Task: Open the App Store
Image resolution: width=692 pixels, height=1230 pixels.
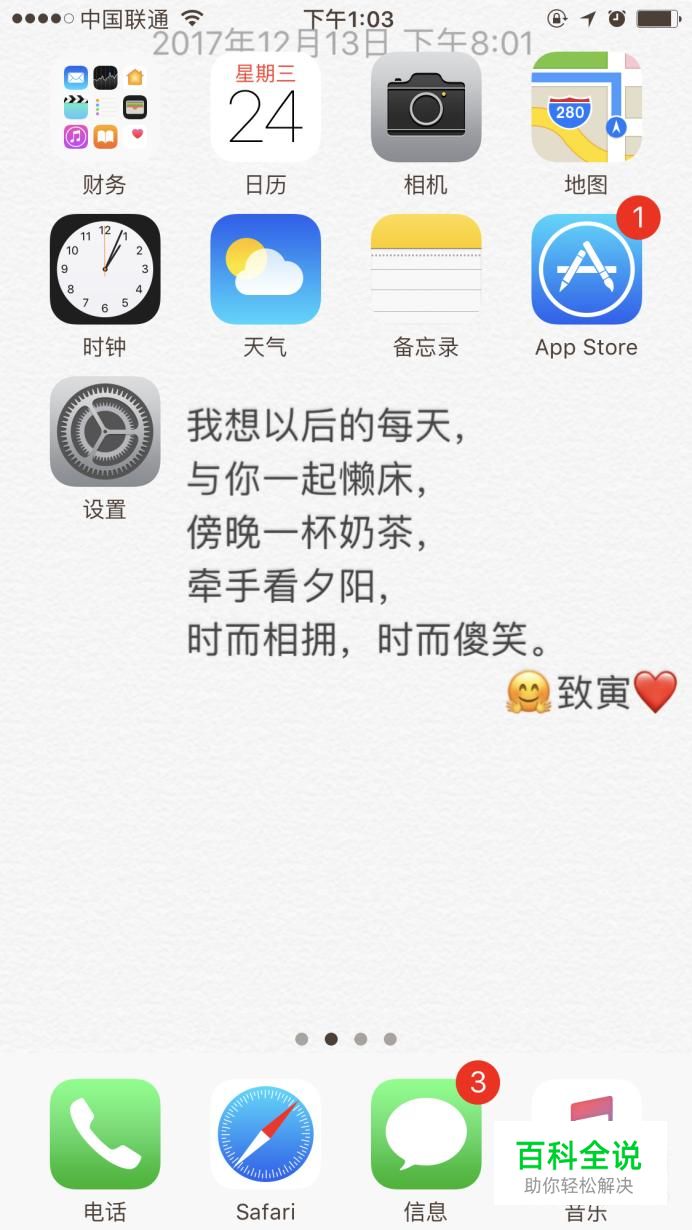Action: tap(586, 269)
